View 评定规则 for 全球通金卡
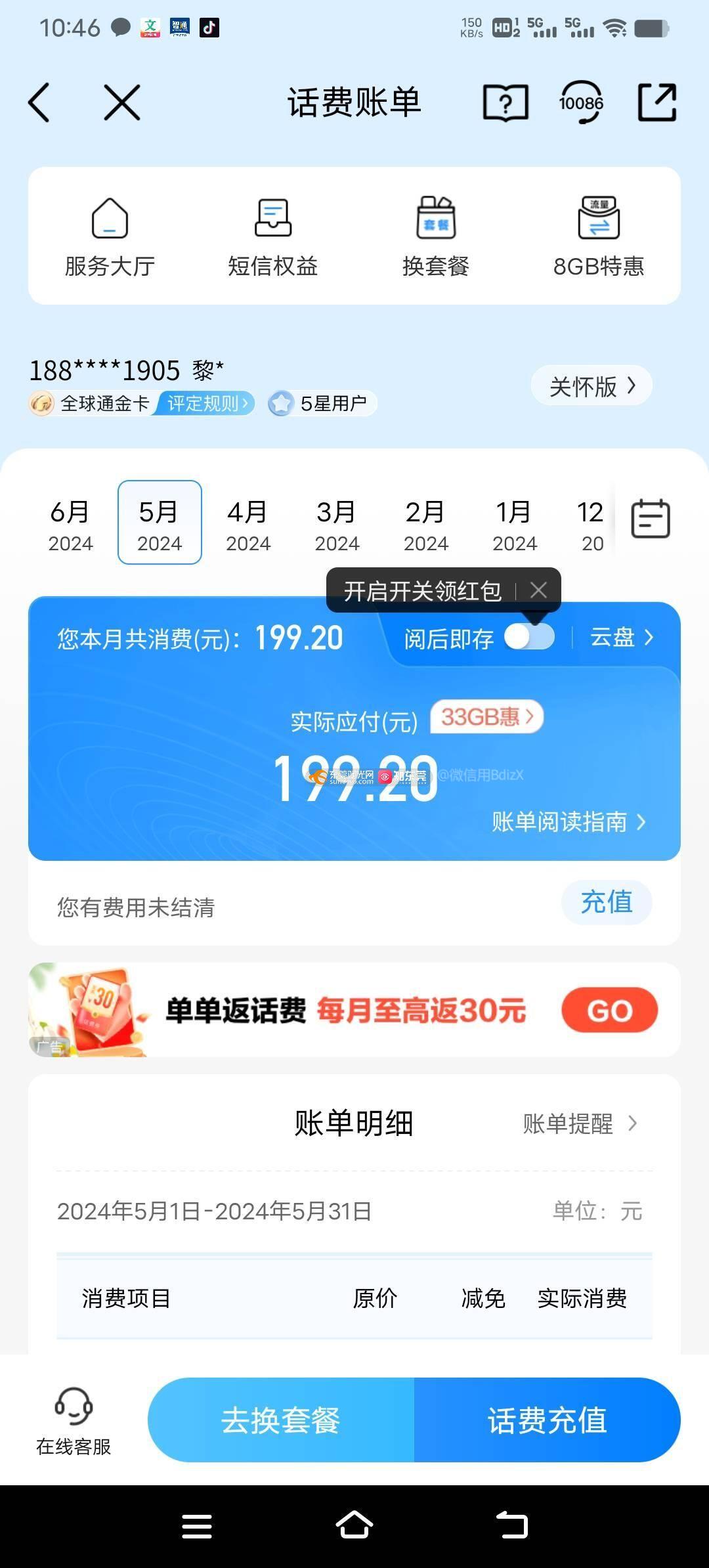709x1568 pixels. point(206,403)
